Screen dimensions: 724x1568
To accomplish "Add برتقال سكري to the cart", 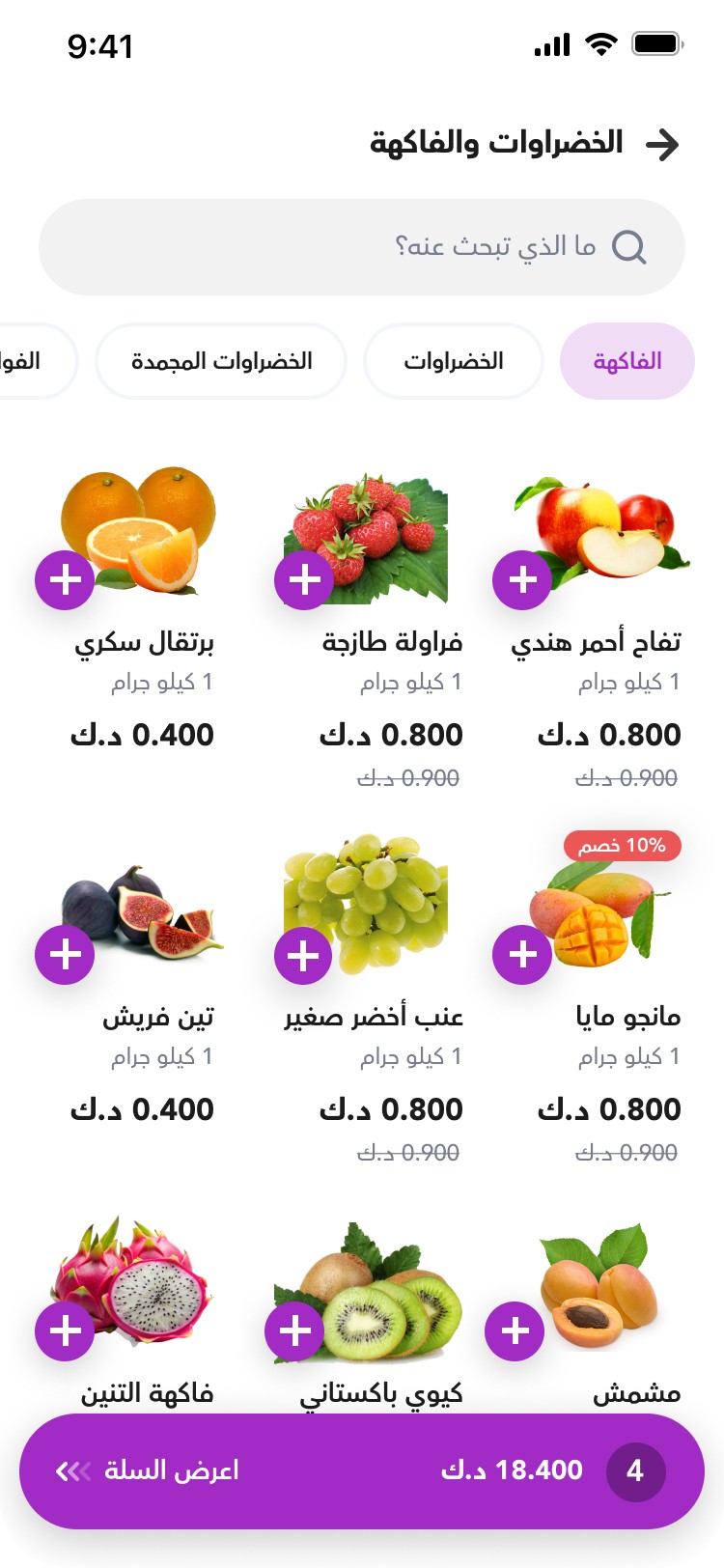I will [65, 580].
